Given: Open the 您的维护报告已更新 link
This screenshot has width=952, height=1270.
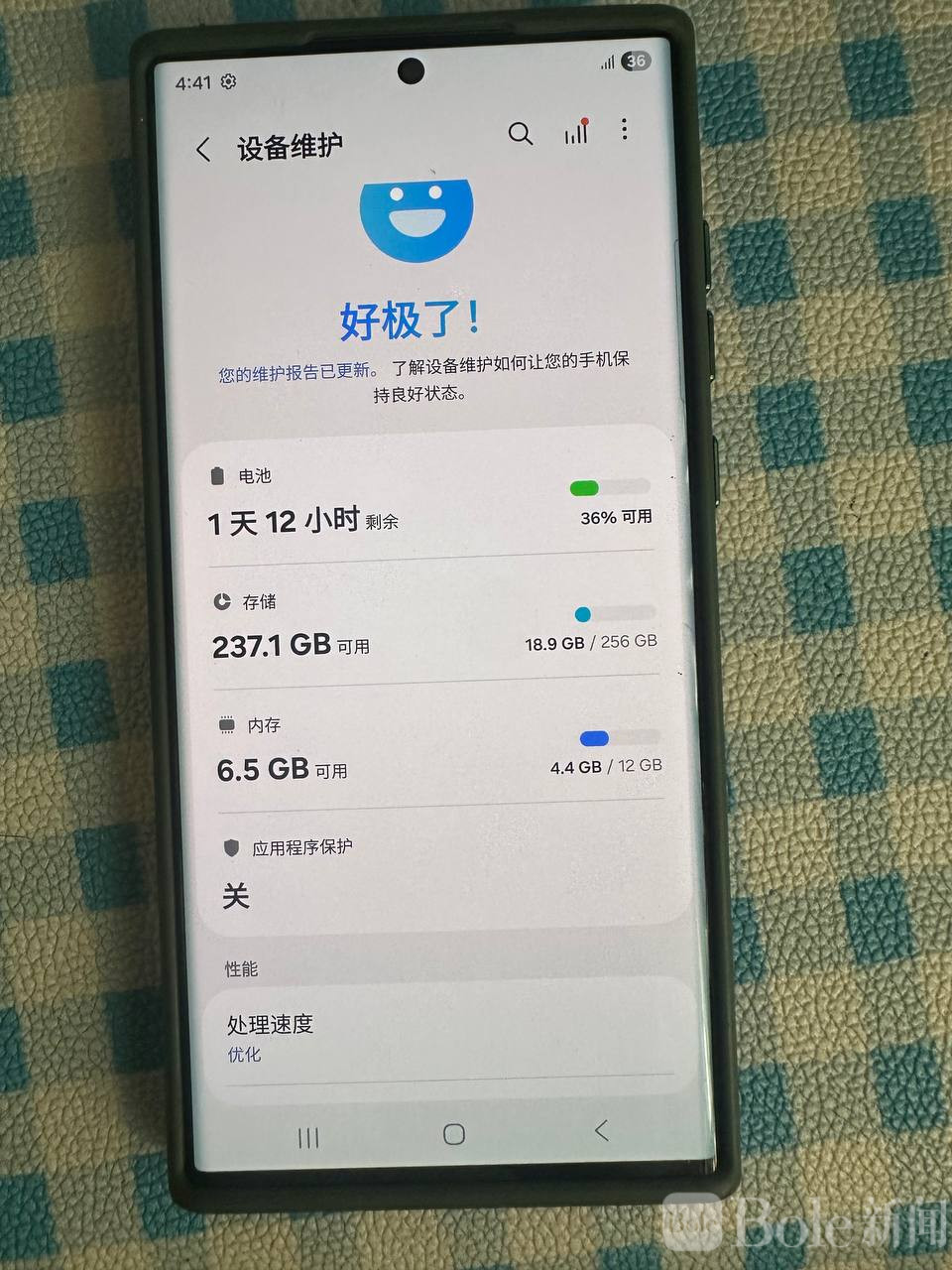Looking at the screenshot, I should tap(297, 373).
